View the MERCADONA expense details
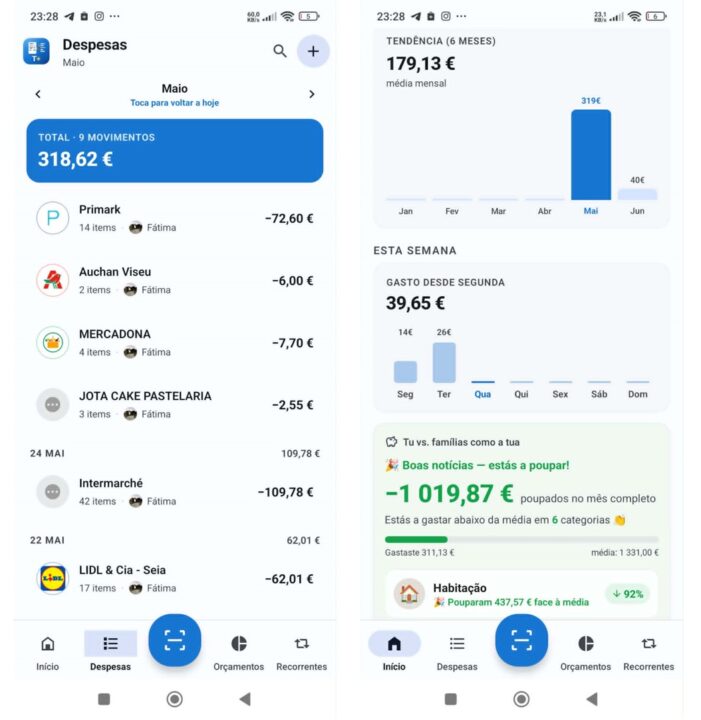Screen dimensions: 701x720 [174, 343]
